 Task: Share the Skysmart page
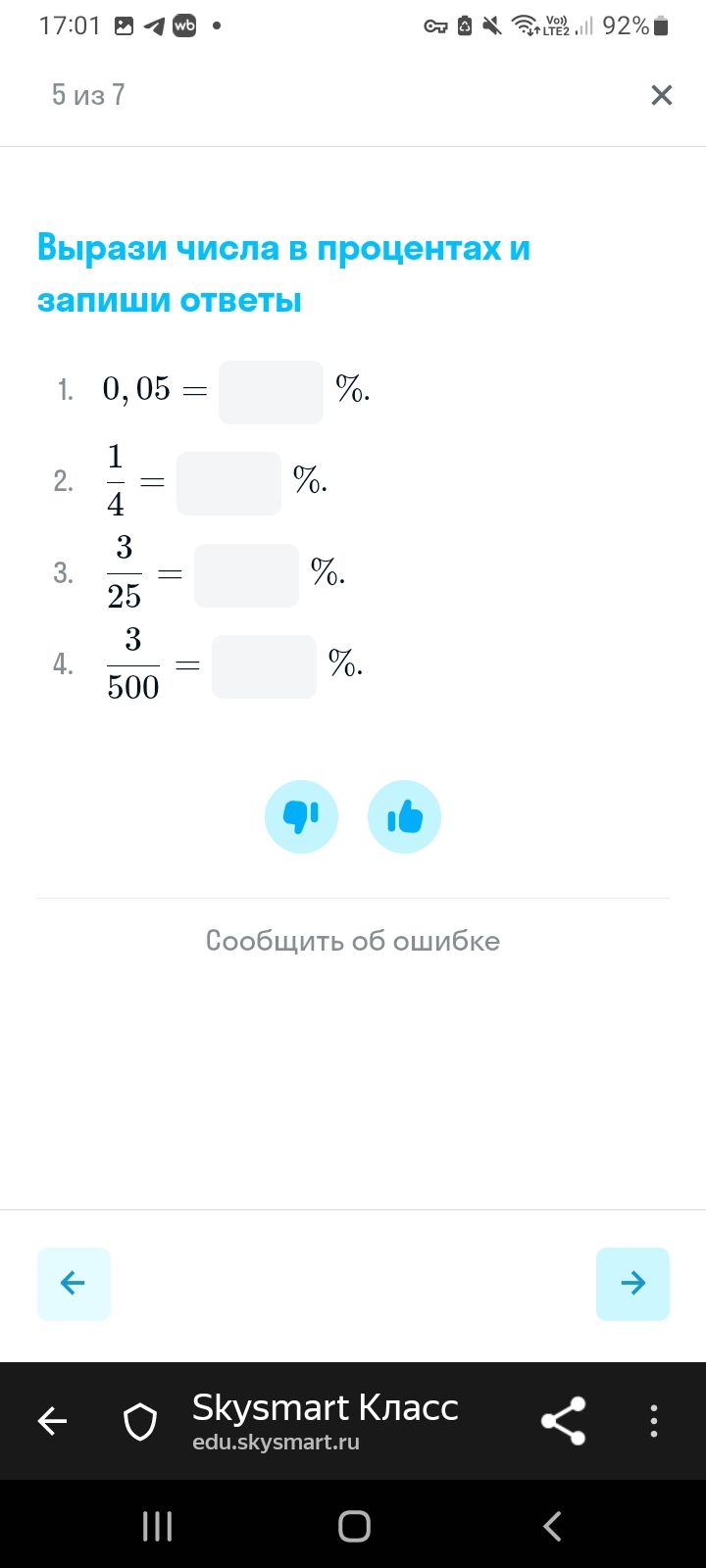point(563,1421)
